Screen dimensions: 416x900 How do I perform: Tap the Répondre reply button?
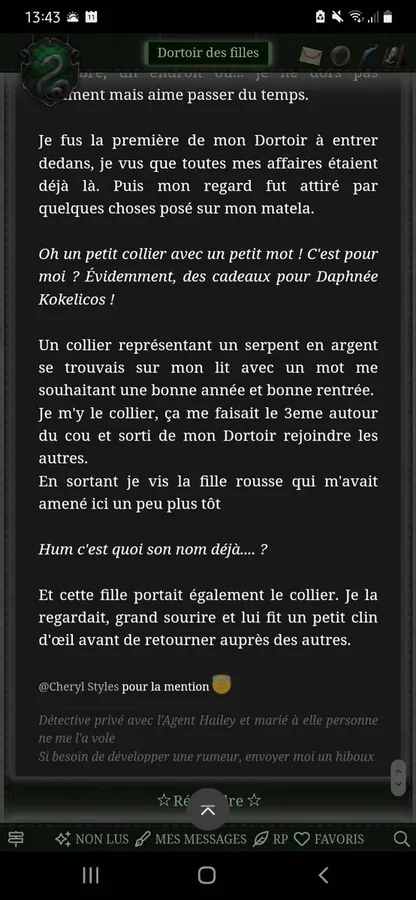tap(208, 801)
